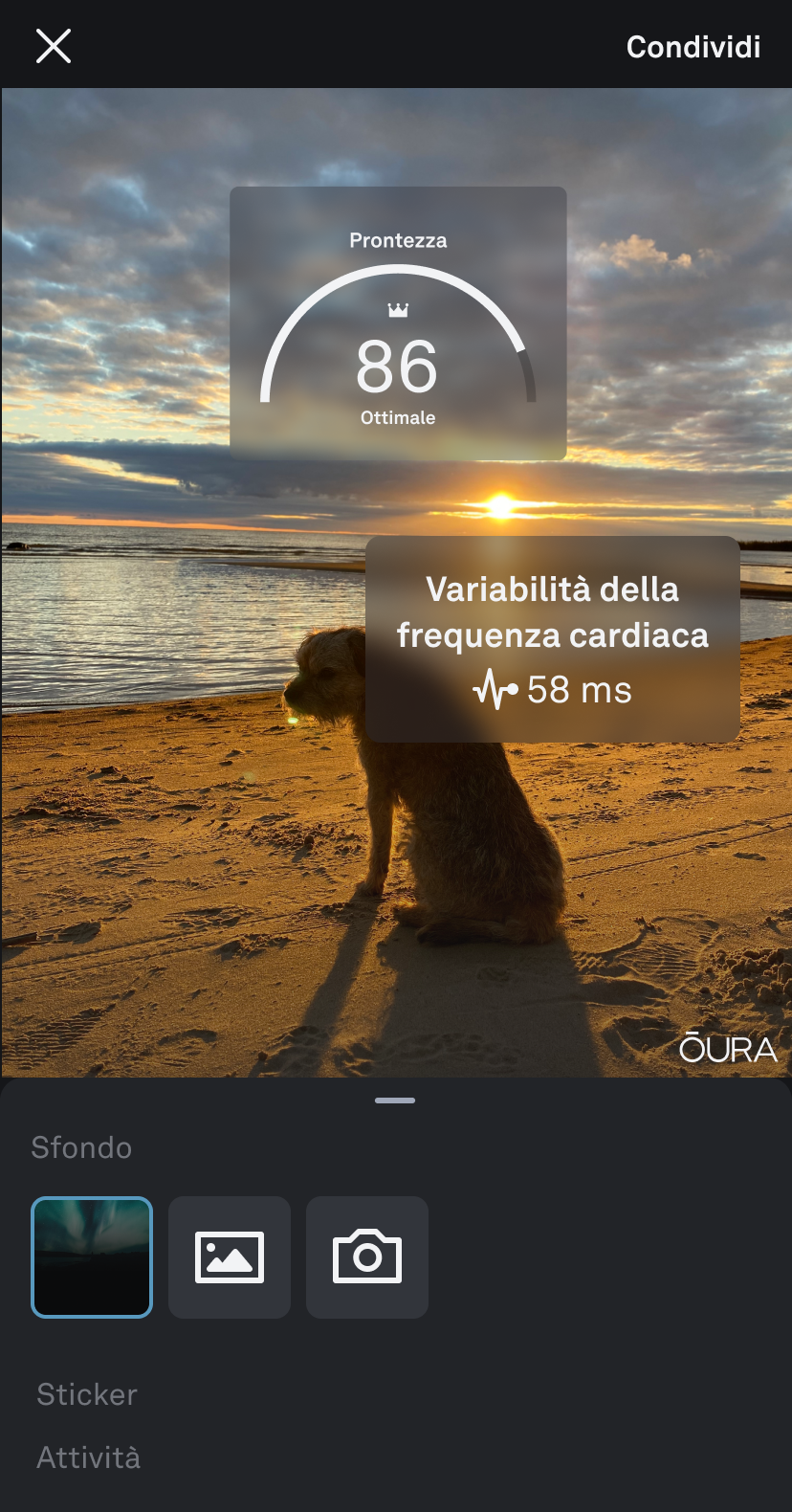
Task: Select the Prontezza score sticker
Action: 398,323
